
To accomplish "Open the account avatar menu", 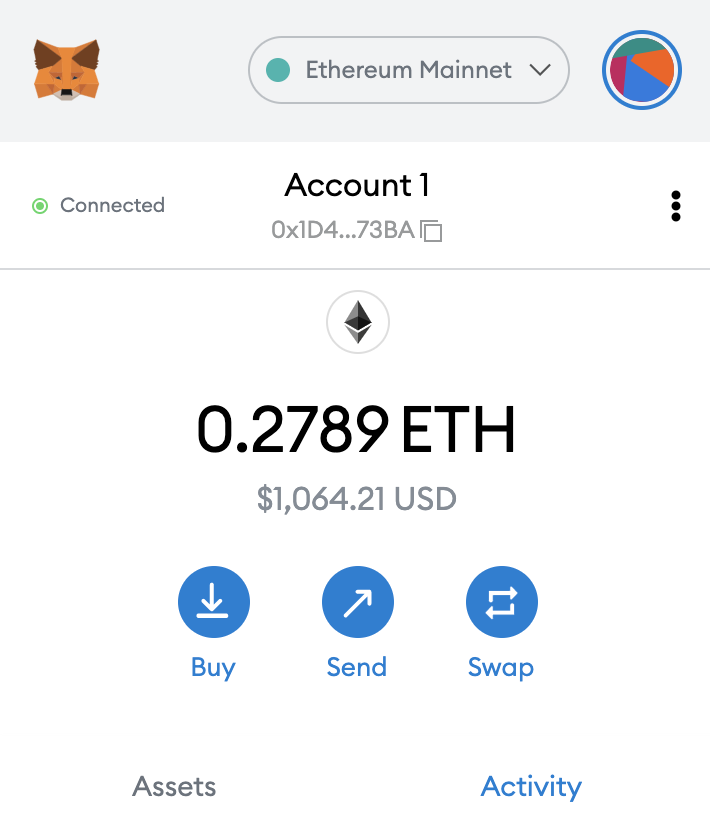I will (642, 71).
